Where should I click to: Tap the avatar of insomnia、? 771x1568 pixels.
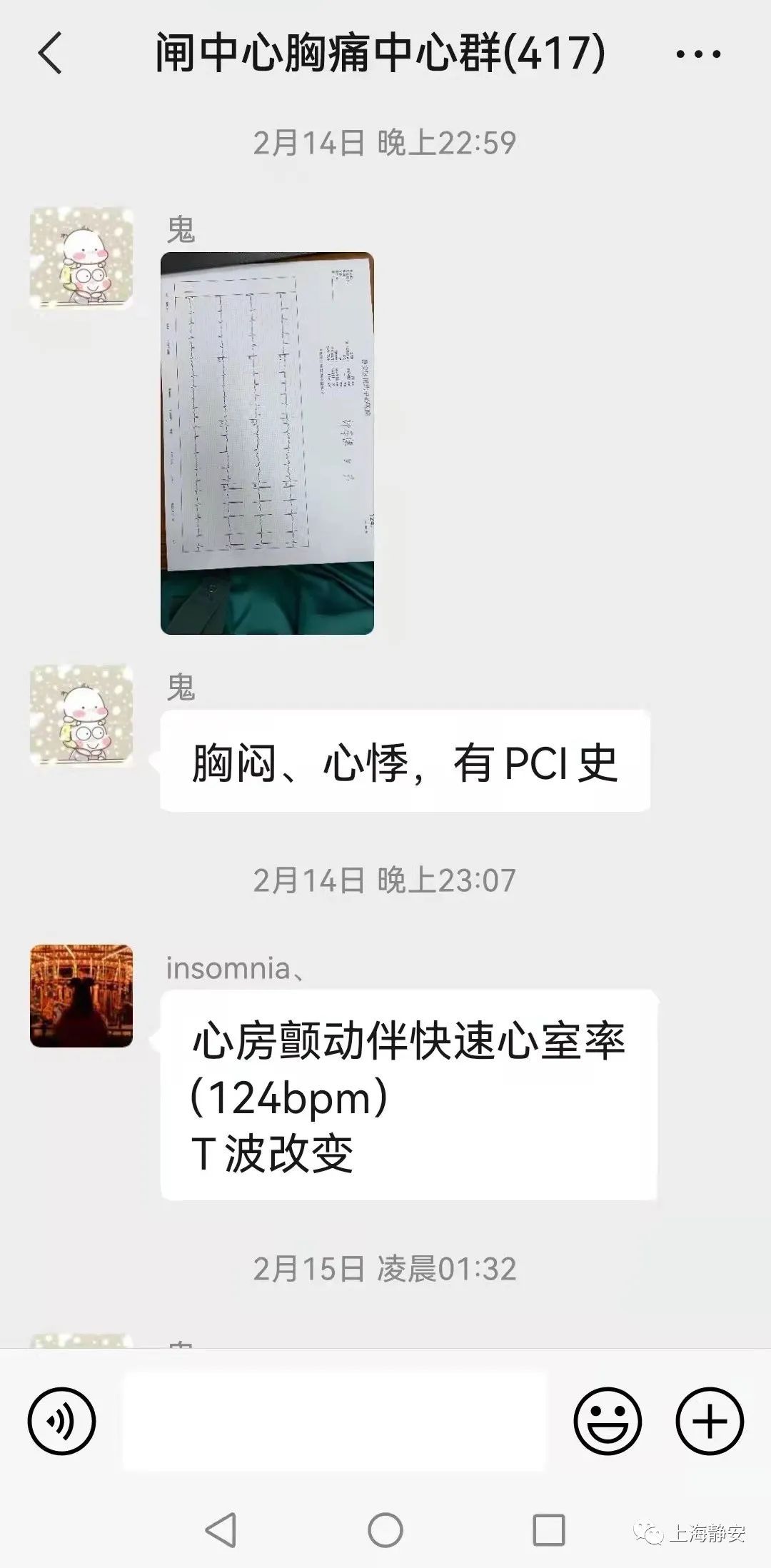81,996
